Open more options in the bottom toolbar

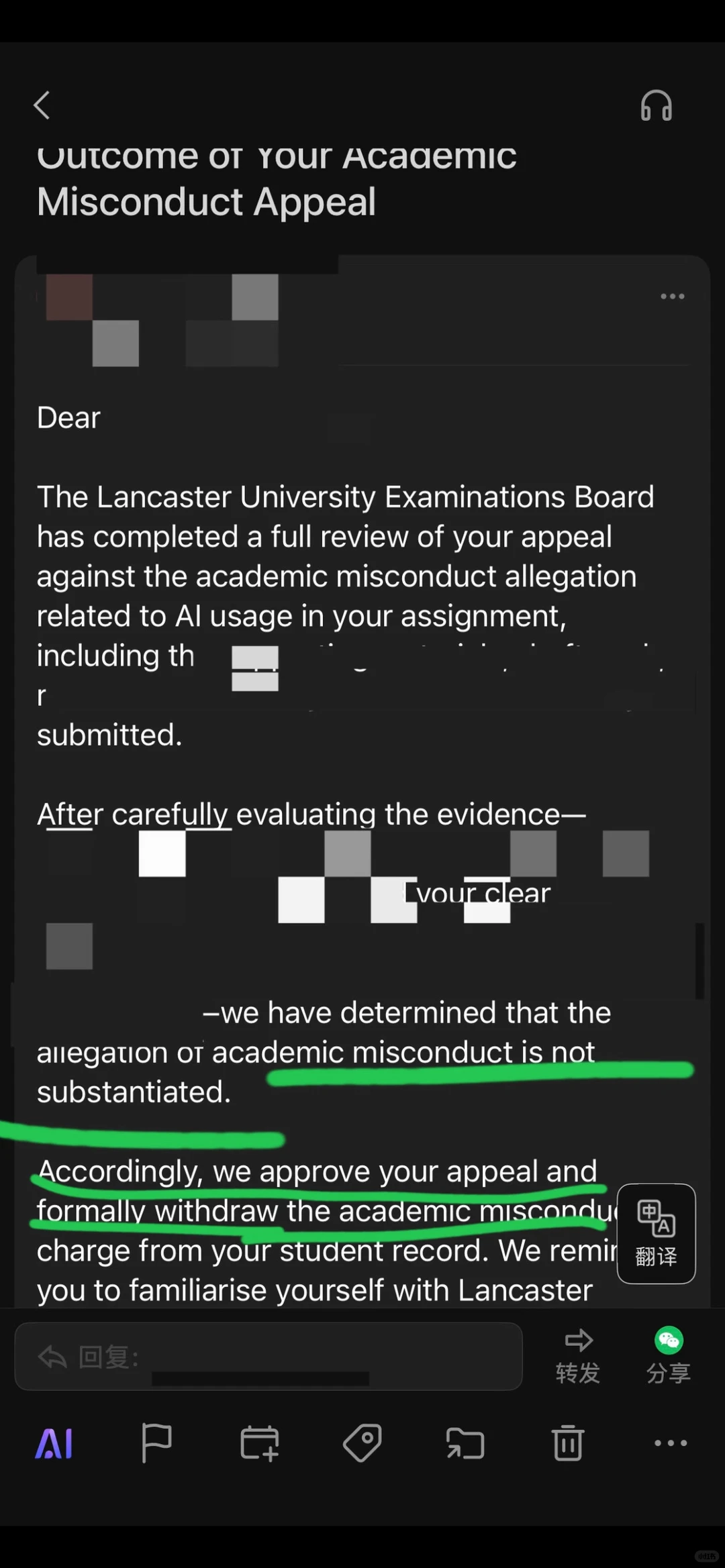point(671,1443)
